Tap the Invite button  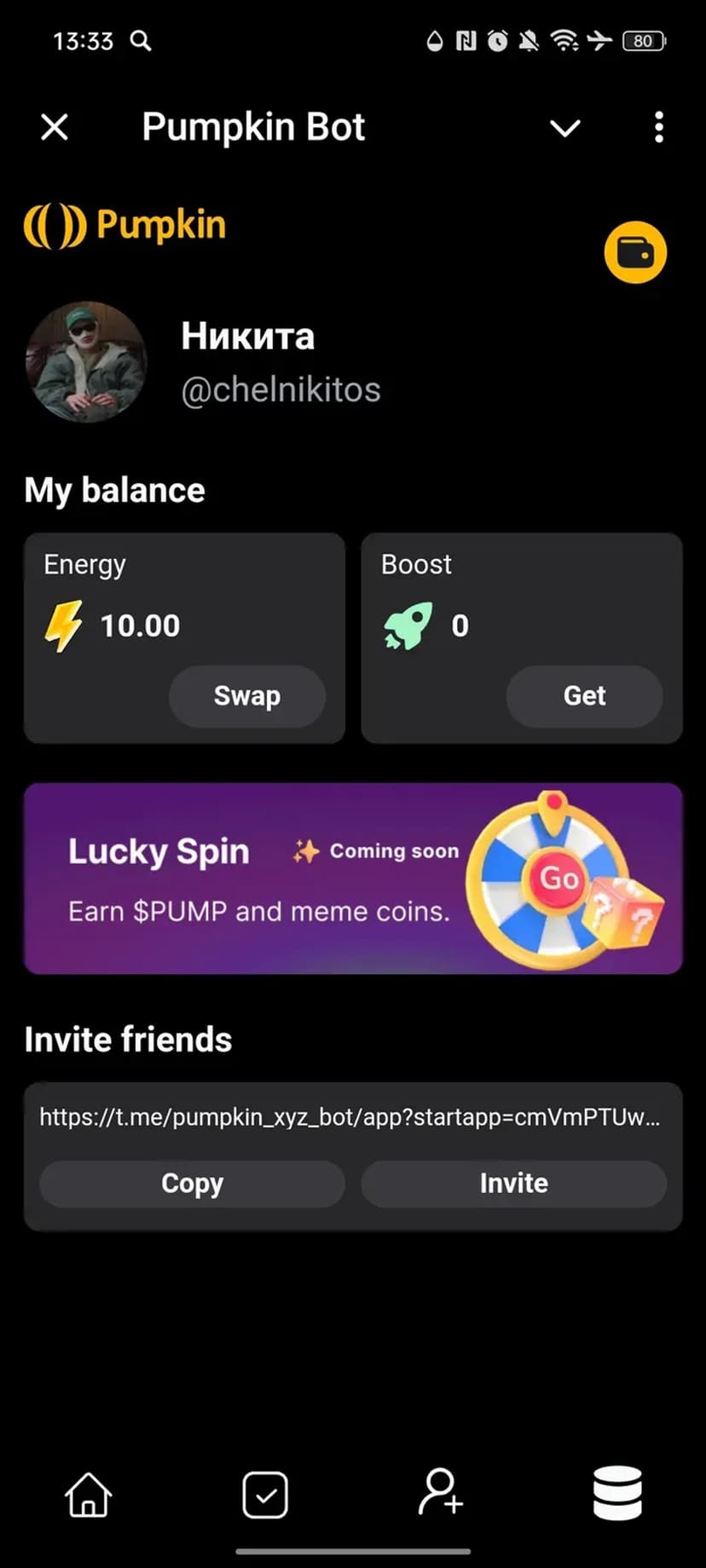(x=513, y=1184)
